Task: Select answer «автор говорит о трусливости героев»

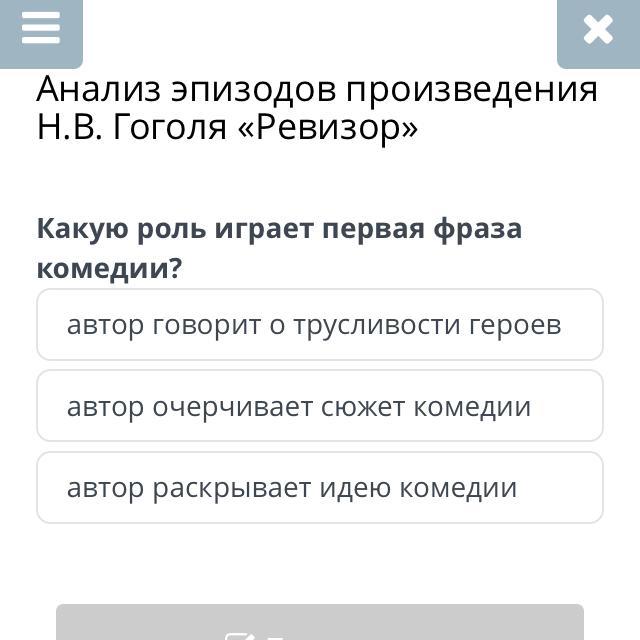Action: click(320, 325)
